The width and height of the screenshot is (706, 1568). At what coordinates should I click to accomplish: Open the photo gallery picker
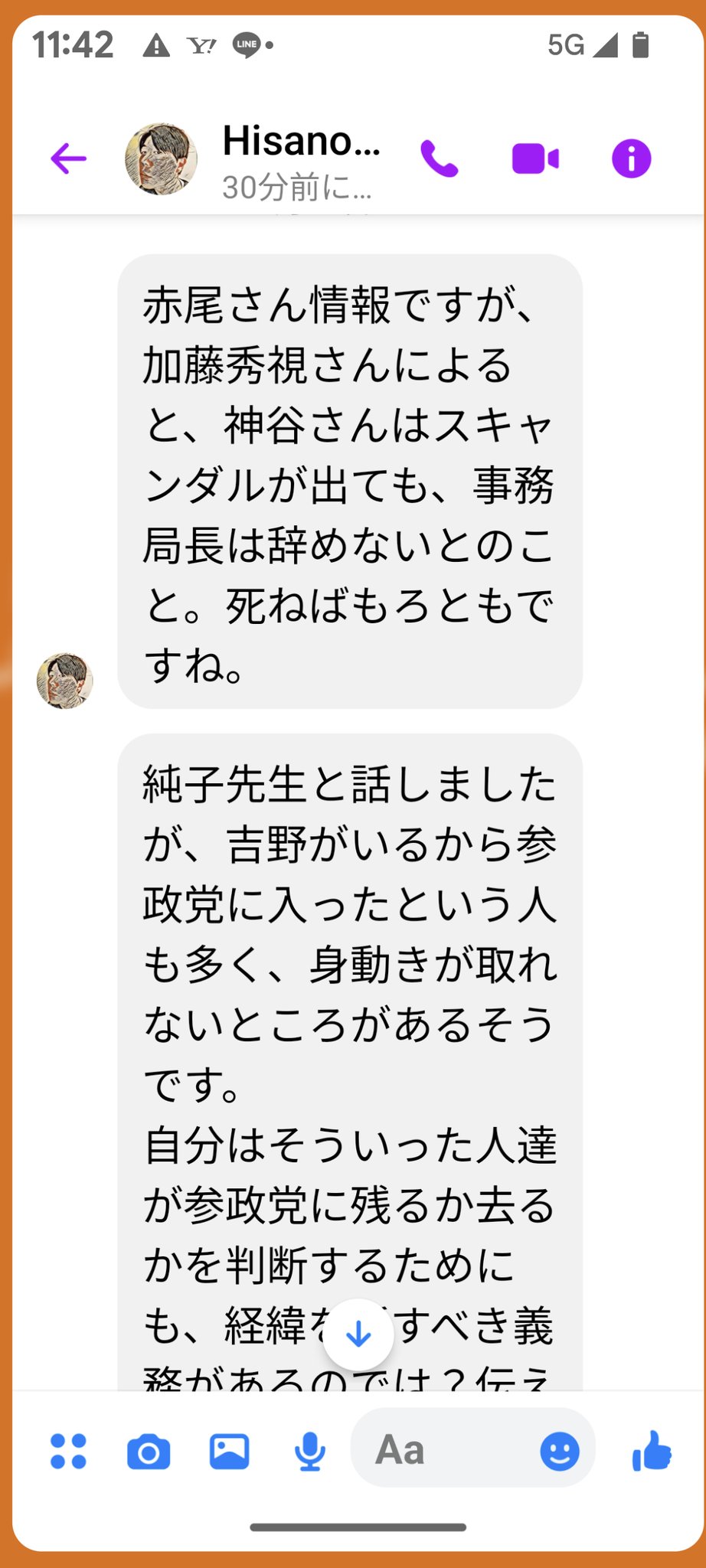click(230, 1451)
